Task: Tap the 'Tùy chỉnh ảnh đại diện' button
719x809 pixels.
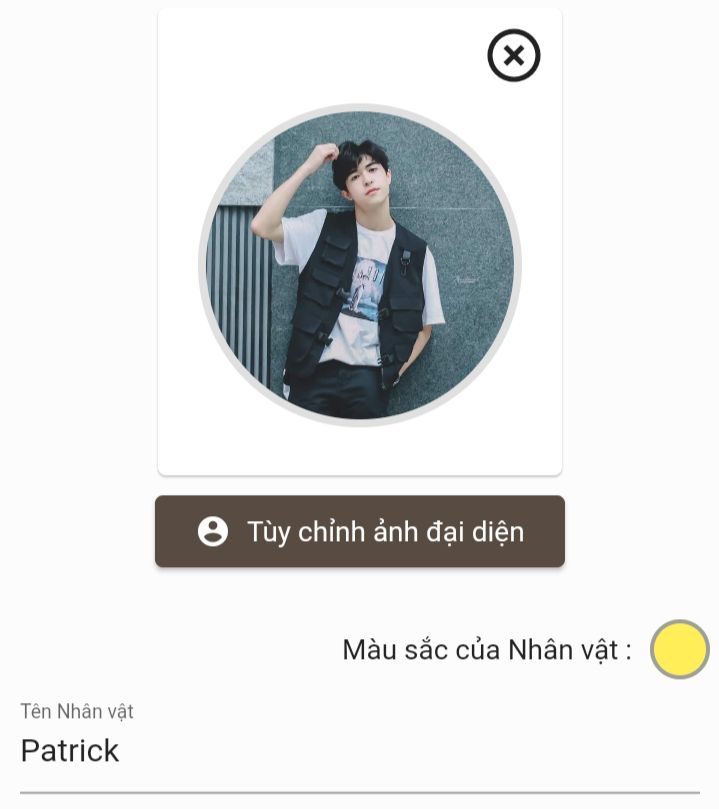Action: tap(360, 531)
